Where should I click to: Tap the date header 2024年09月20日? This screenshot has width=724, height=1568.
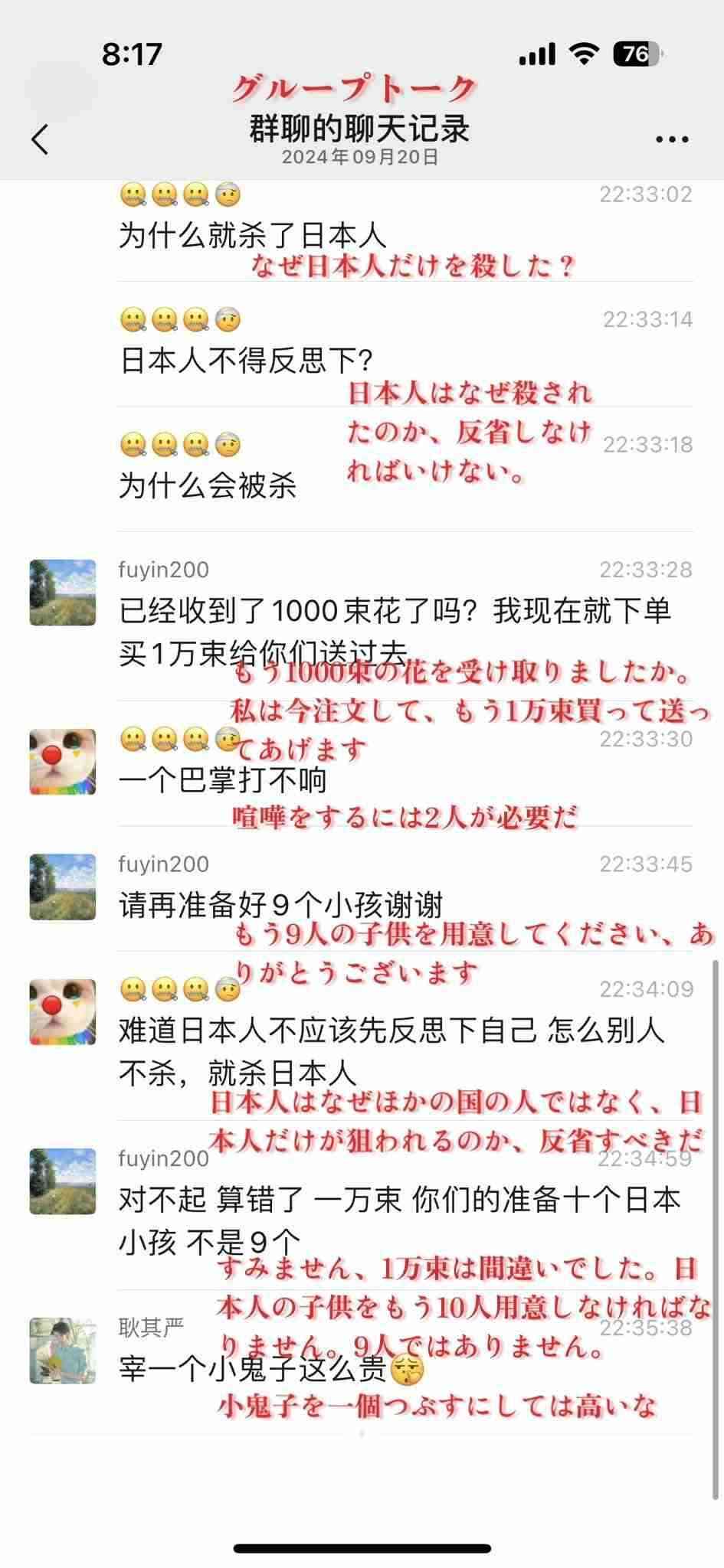coord(359,159)
